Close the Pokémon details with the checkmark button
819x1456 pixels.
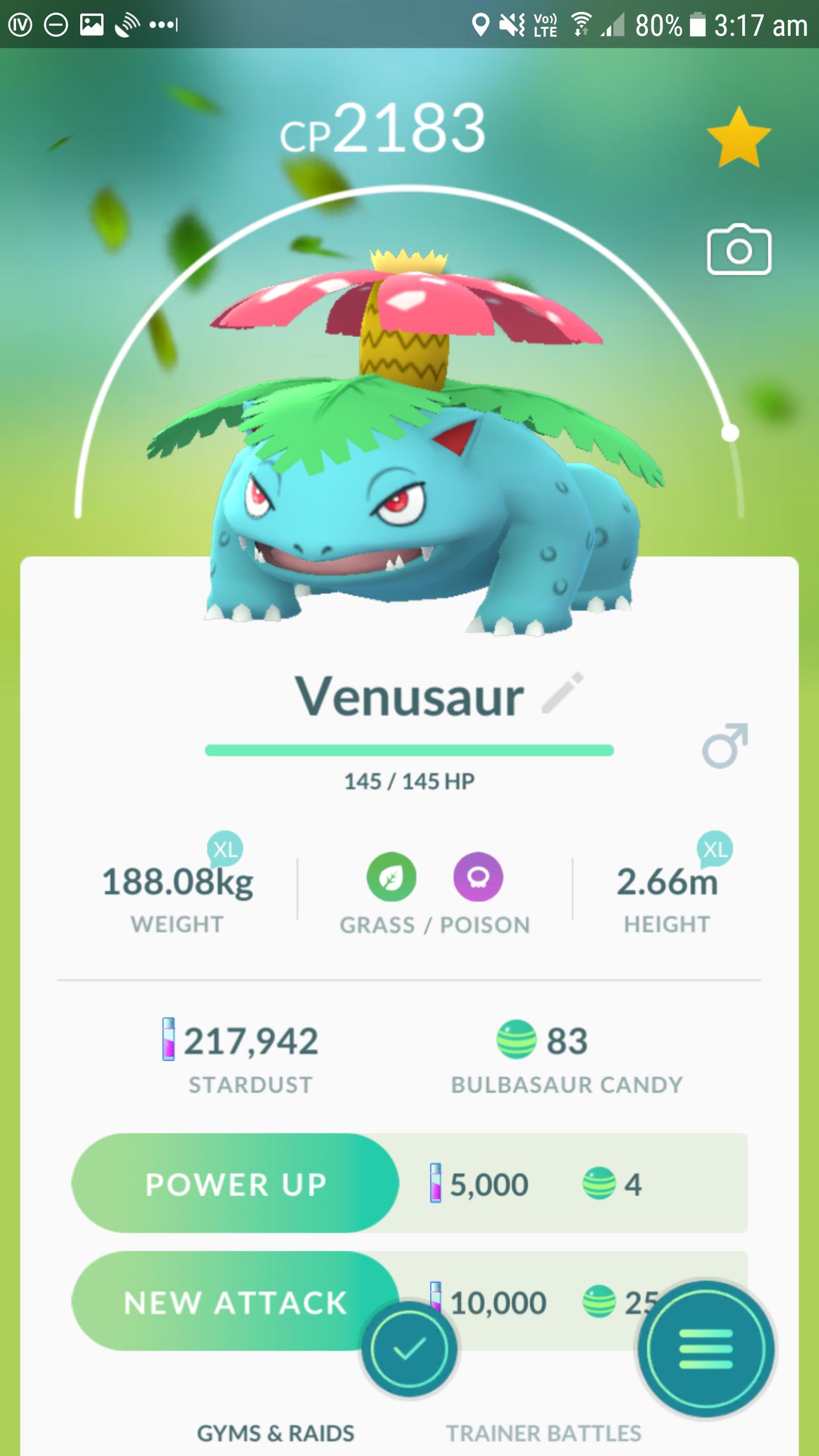[409, 1349]
